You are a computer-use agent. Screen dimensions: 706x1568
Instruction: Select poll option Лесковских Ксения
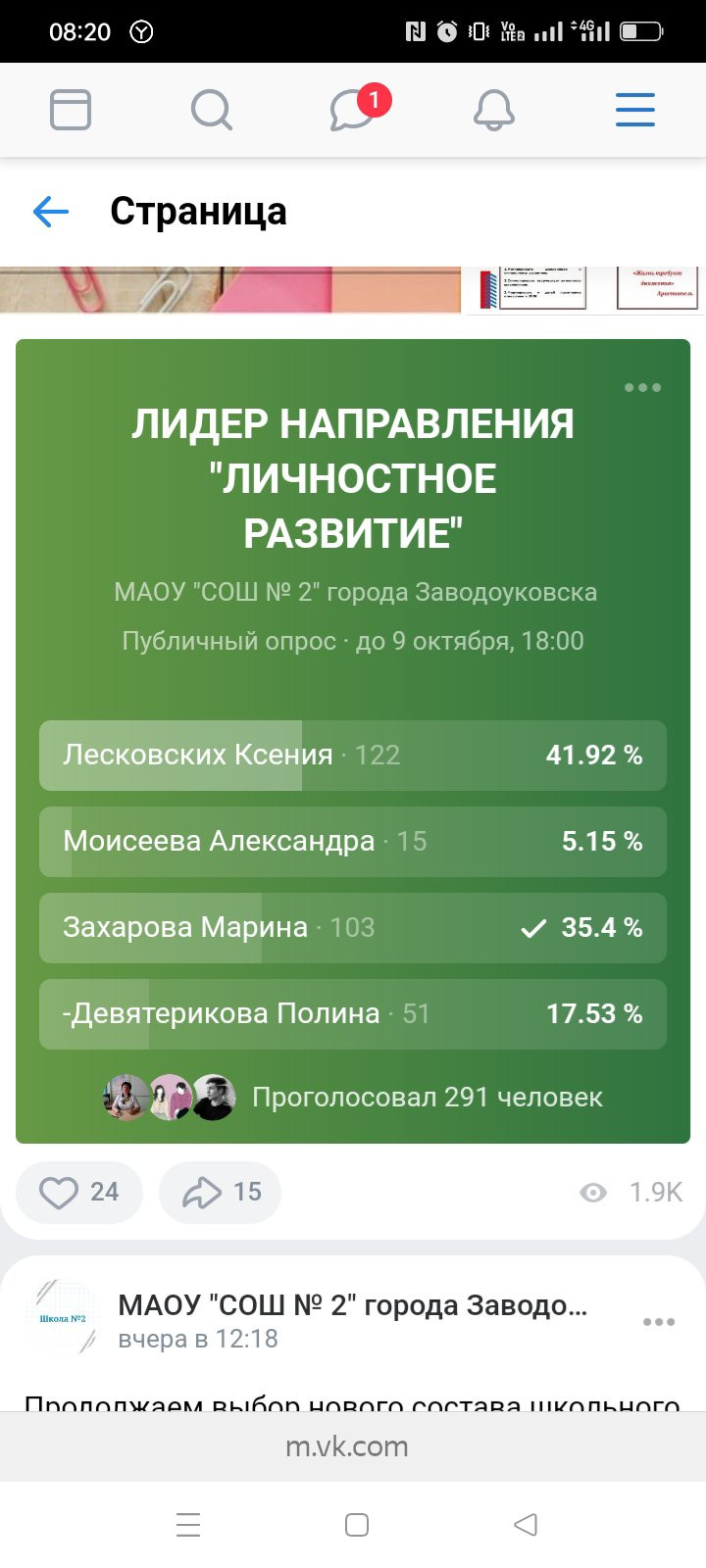tap(353, 756)
